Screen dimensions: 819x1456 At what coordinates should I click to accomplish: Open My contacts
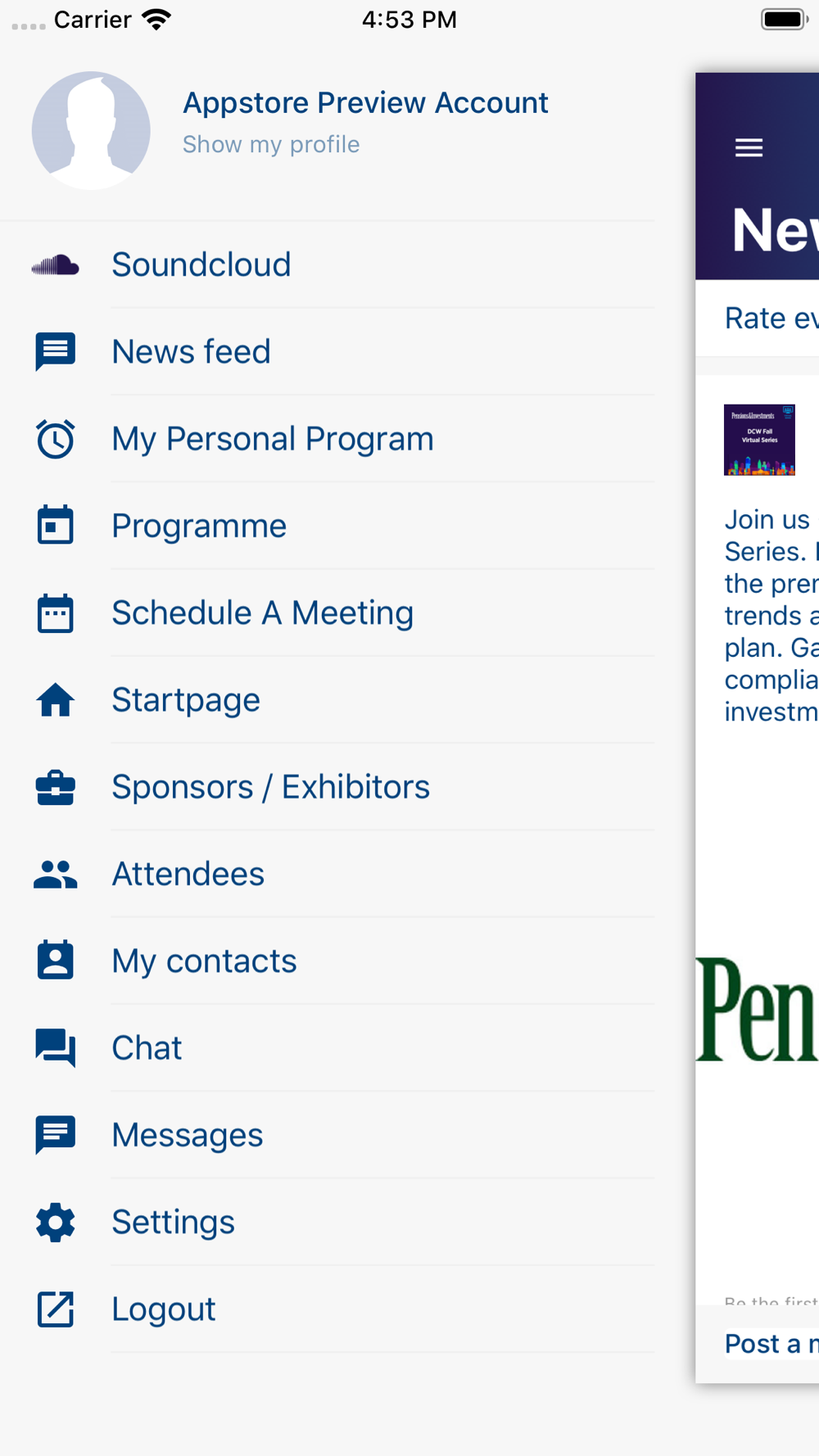204,961
